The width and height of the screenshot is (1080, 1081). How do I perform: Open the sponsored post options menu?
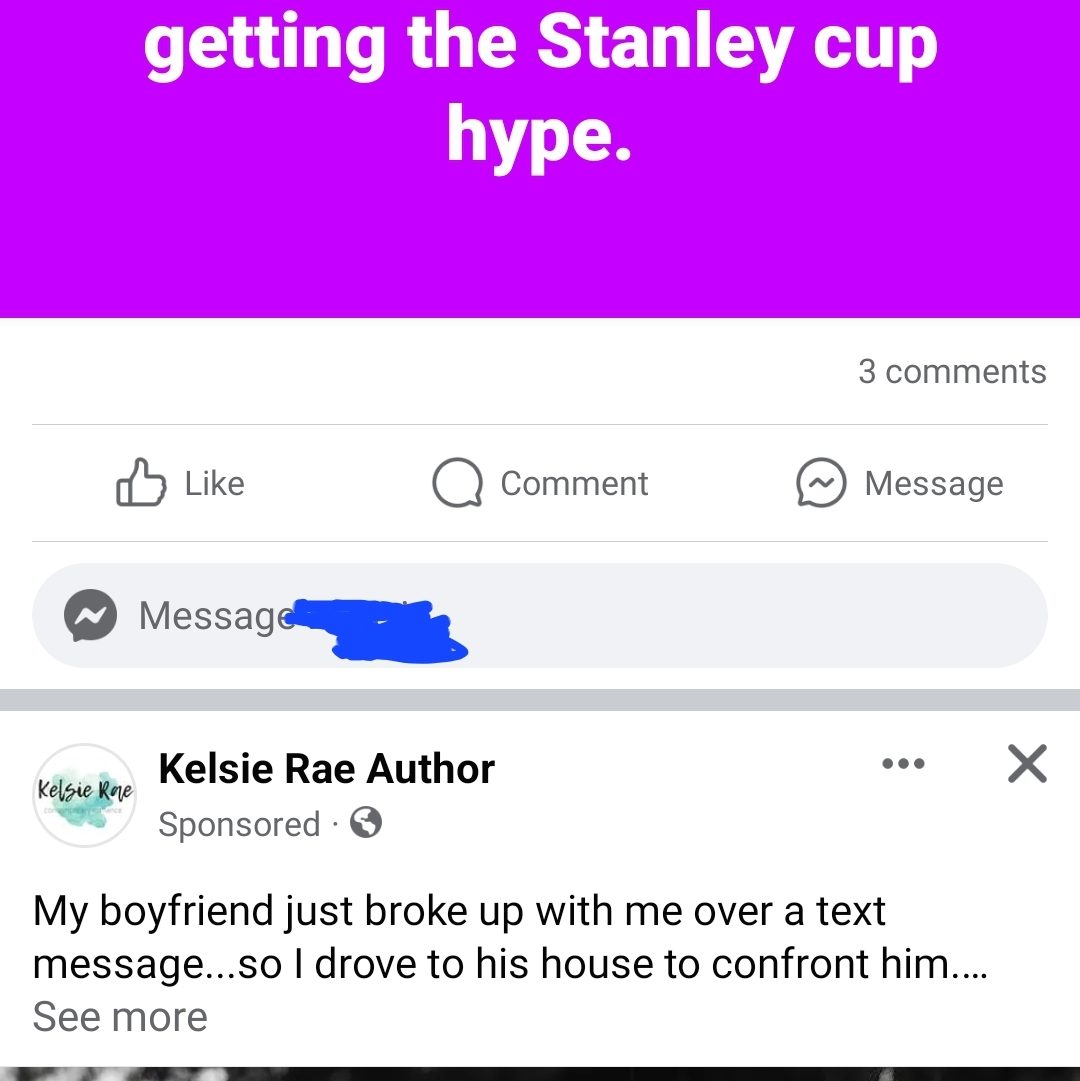(903, 764)
